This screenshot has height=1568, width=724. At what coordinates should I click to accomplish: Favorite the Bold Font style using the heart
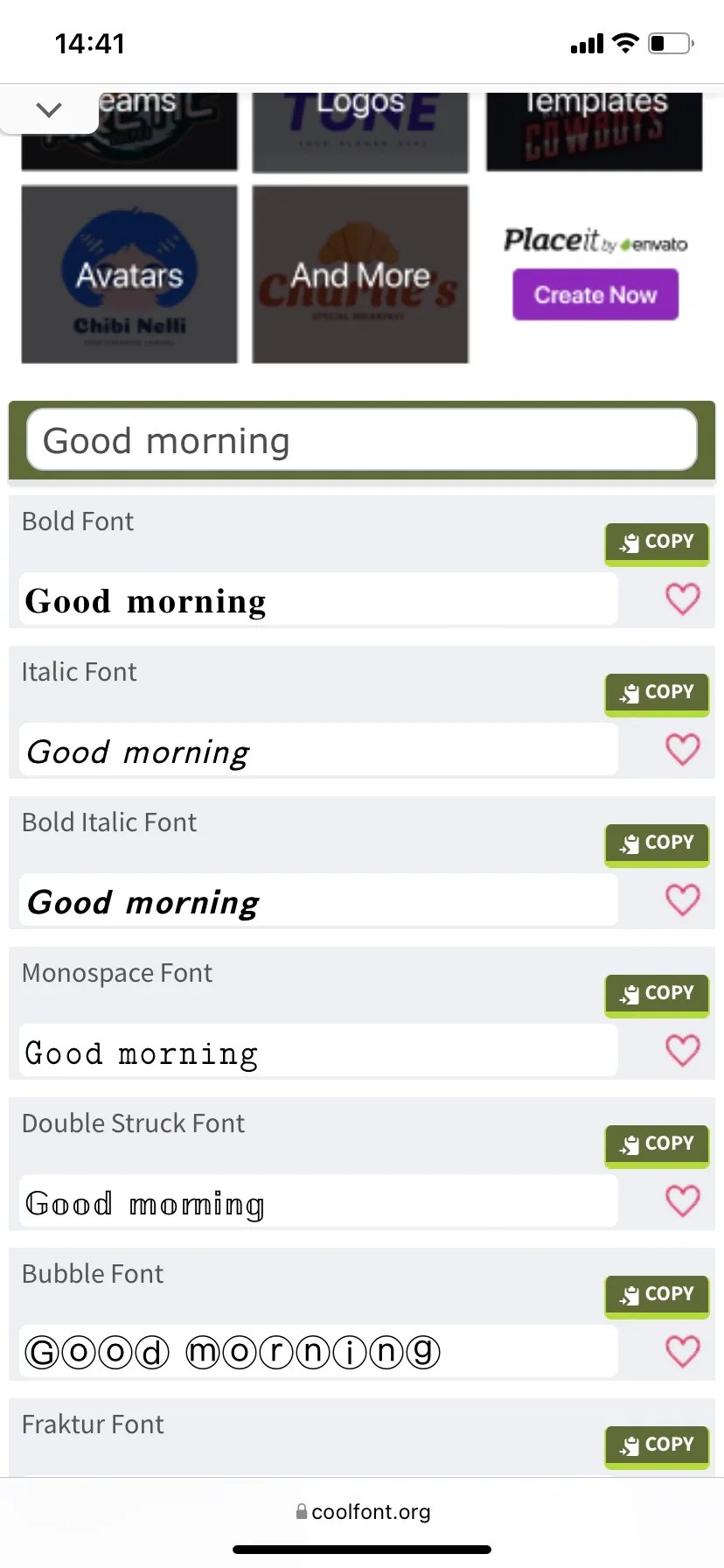pos(684,598)
